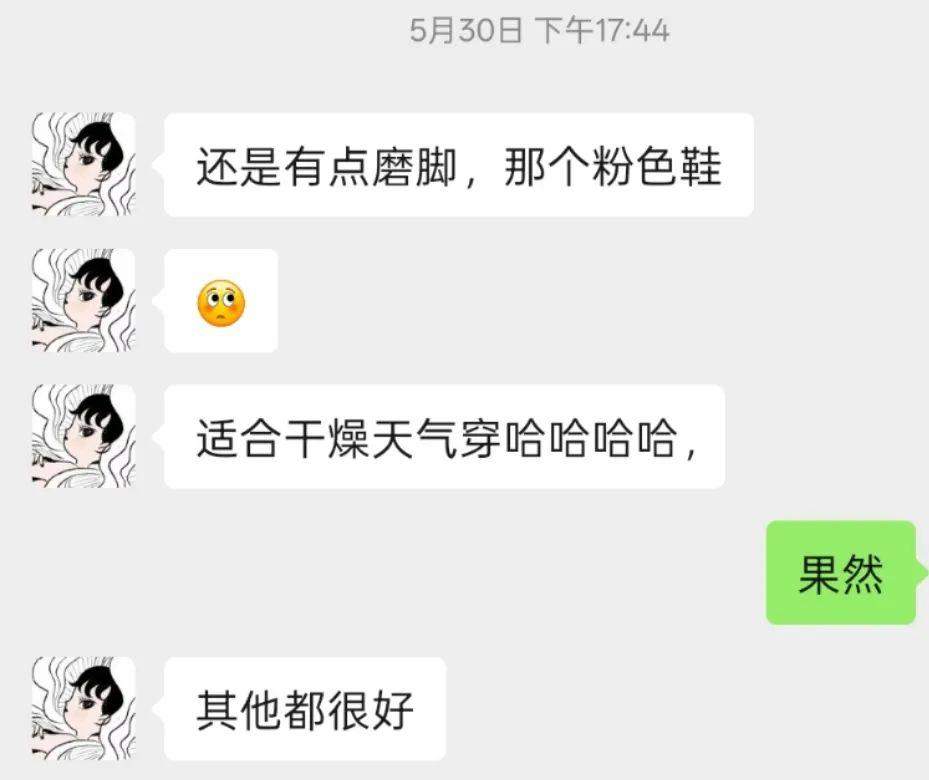Viewport: 929px width, 780px height.
Task: Open profile from avatar beside 适合干燥天气穿 message
Action: tap(83, 437)
